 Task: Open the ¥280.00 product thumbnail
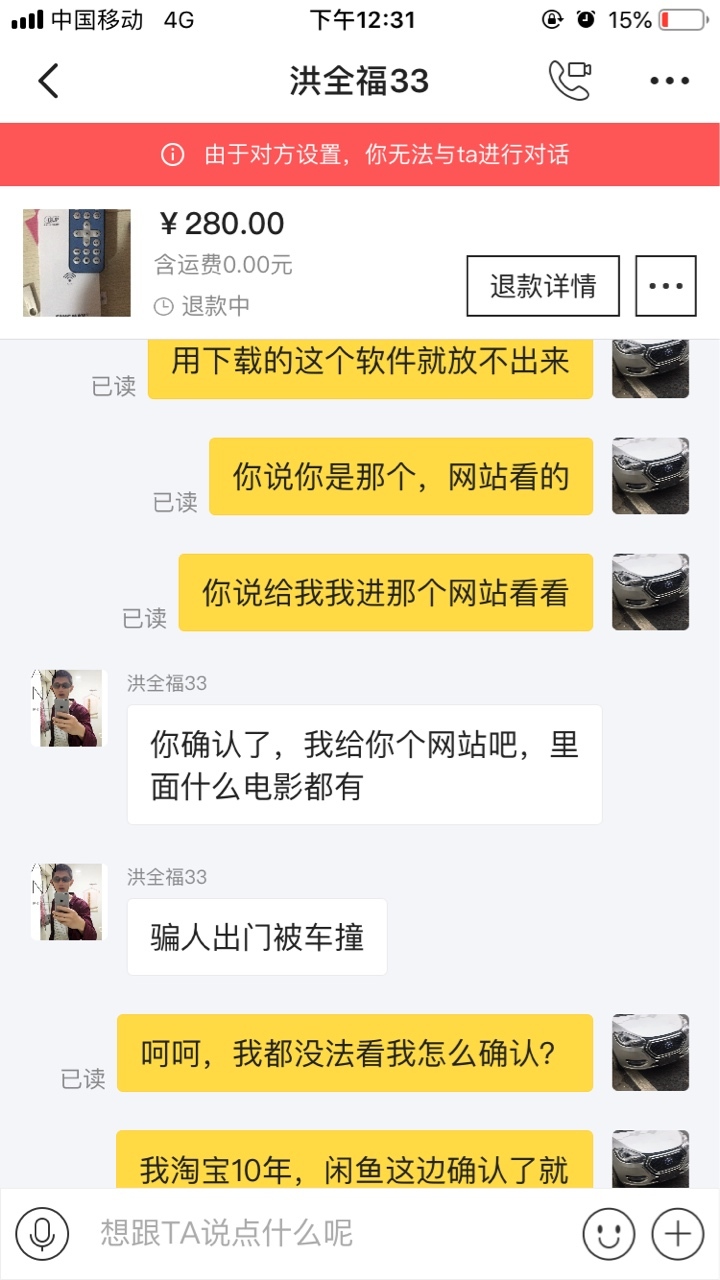[x=77, y=263]
